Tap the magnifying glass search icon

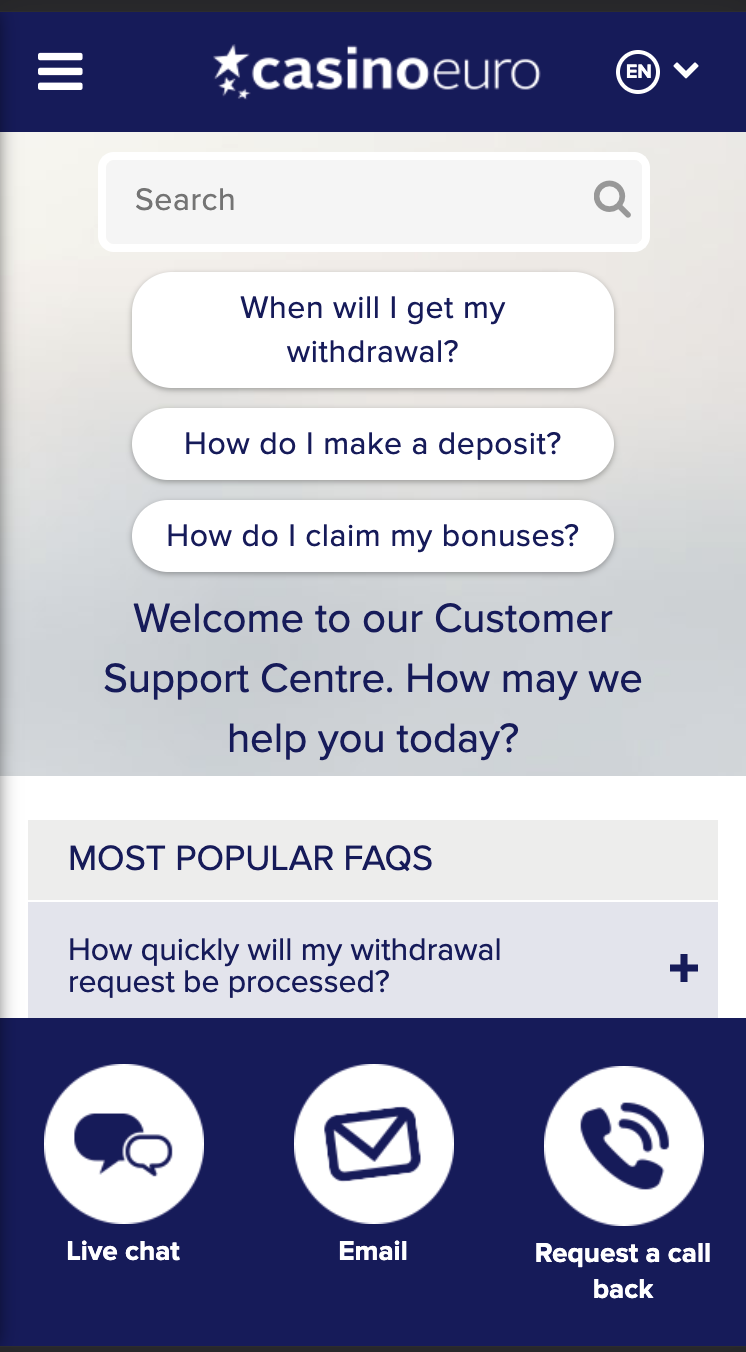(611, 200)
